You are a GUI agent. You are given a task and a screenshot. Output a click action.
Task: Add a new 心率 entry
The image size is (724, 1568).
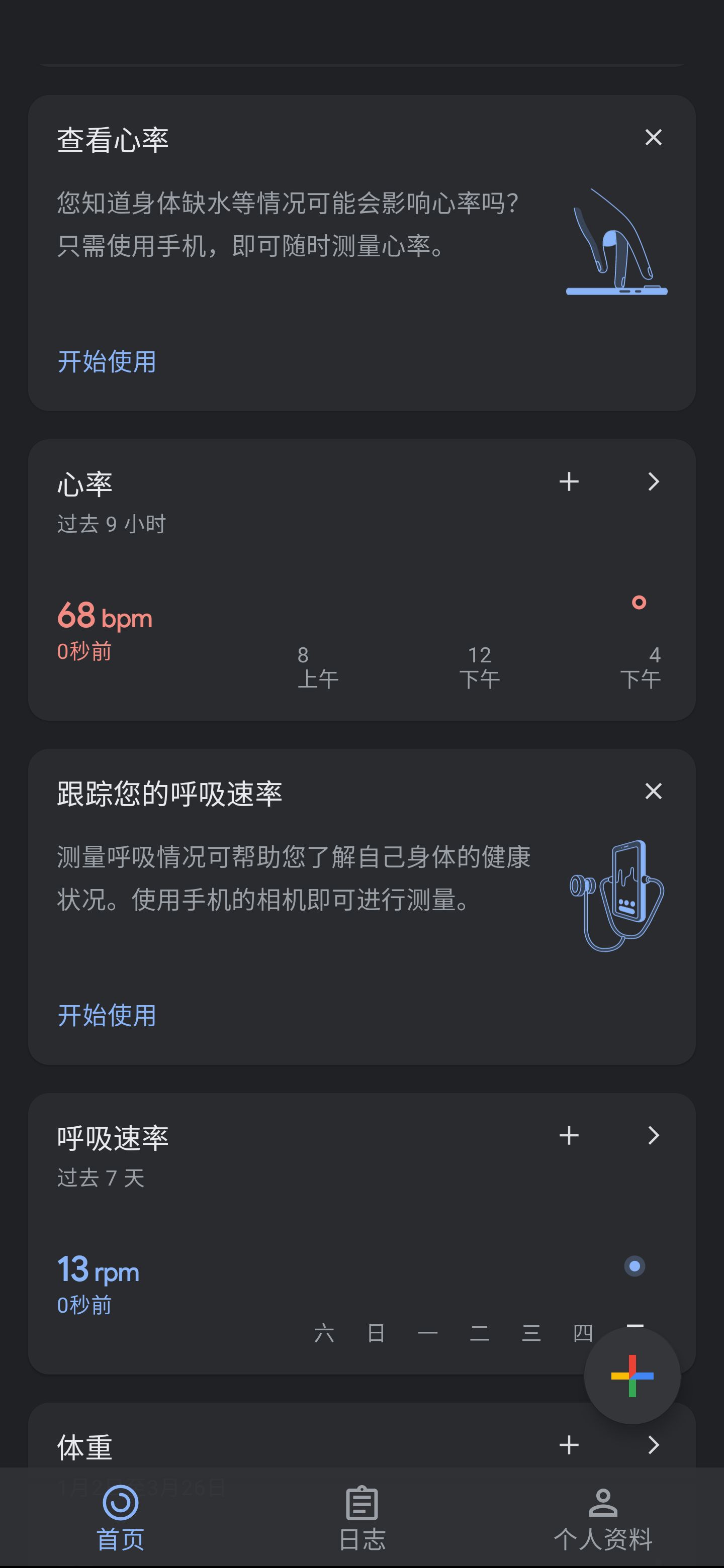click(569, 481)
